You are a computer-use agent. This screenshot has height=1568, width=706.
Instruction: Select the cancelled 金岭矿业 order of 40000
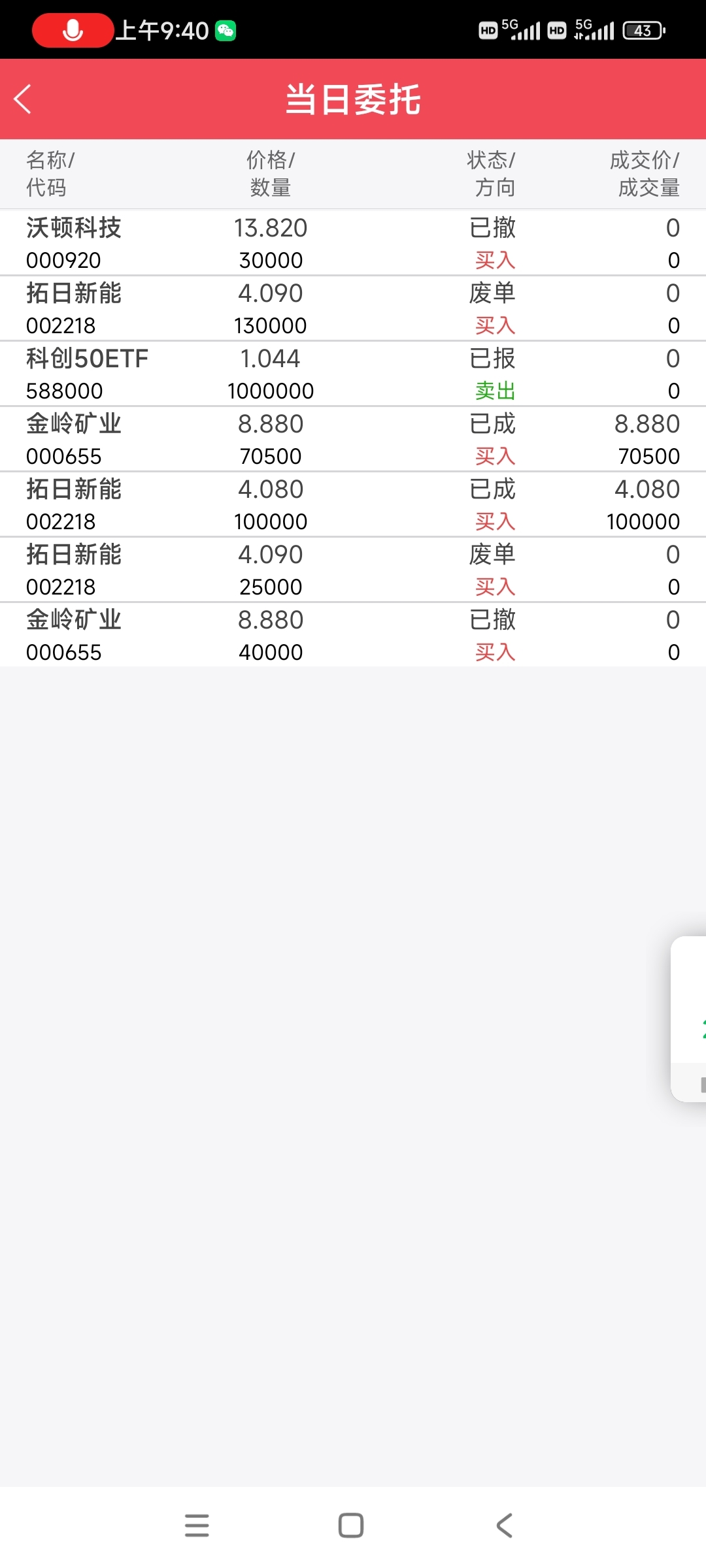353,635
